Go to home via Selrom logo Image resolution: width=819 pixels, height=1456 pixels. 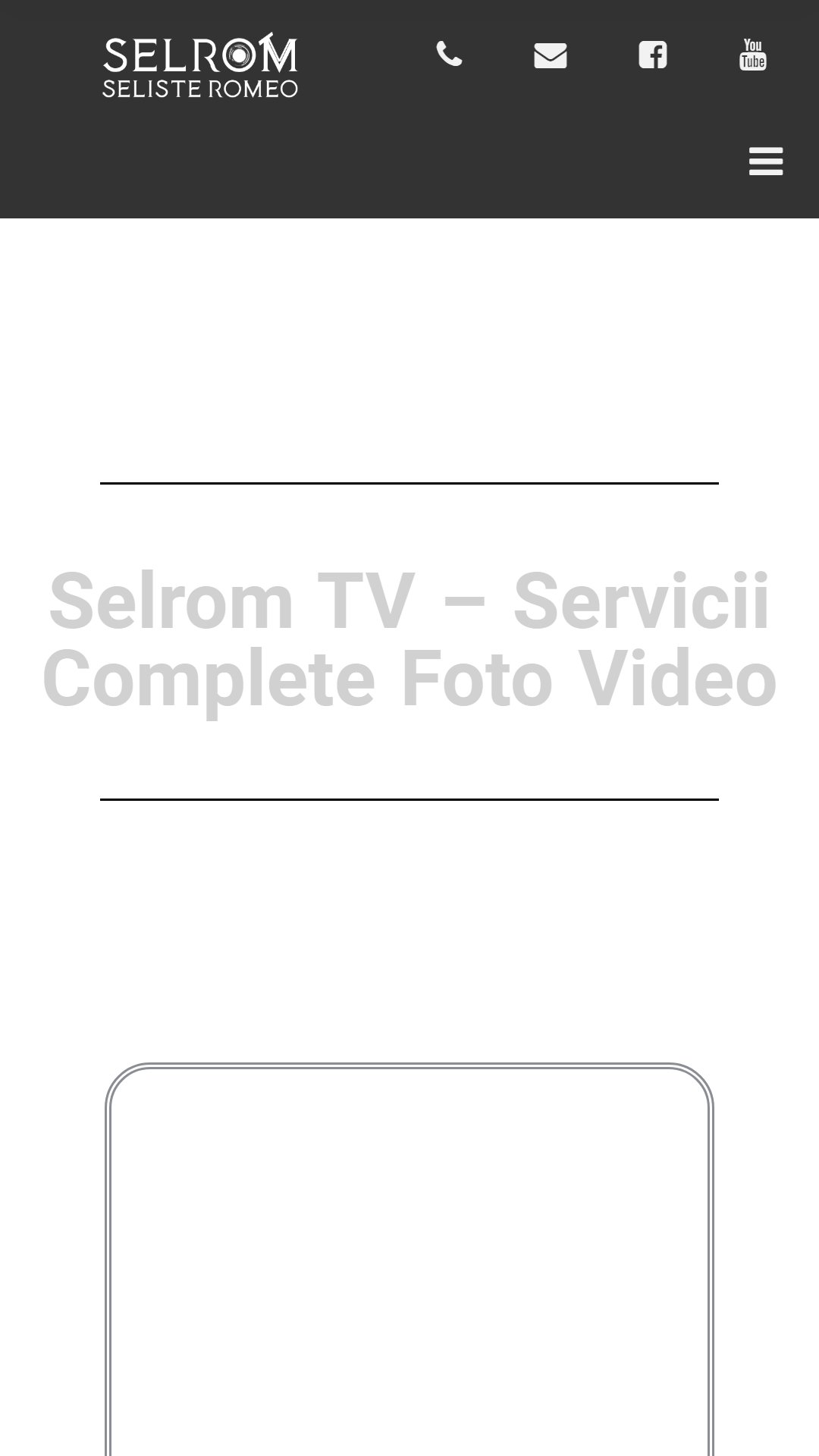coord(200,65)
